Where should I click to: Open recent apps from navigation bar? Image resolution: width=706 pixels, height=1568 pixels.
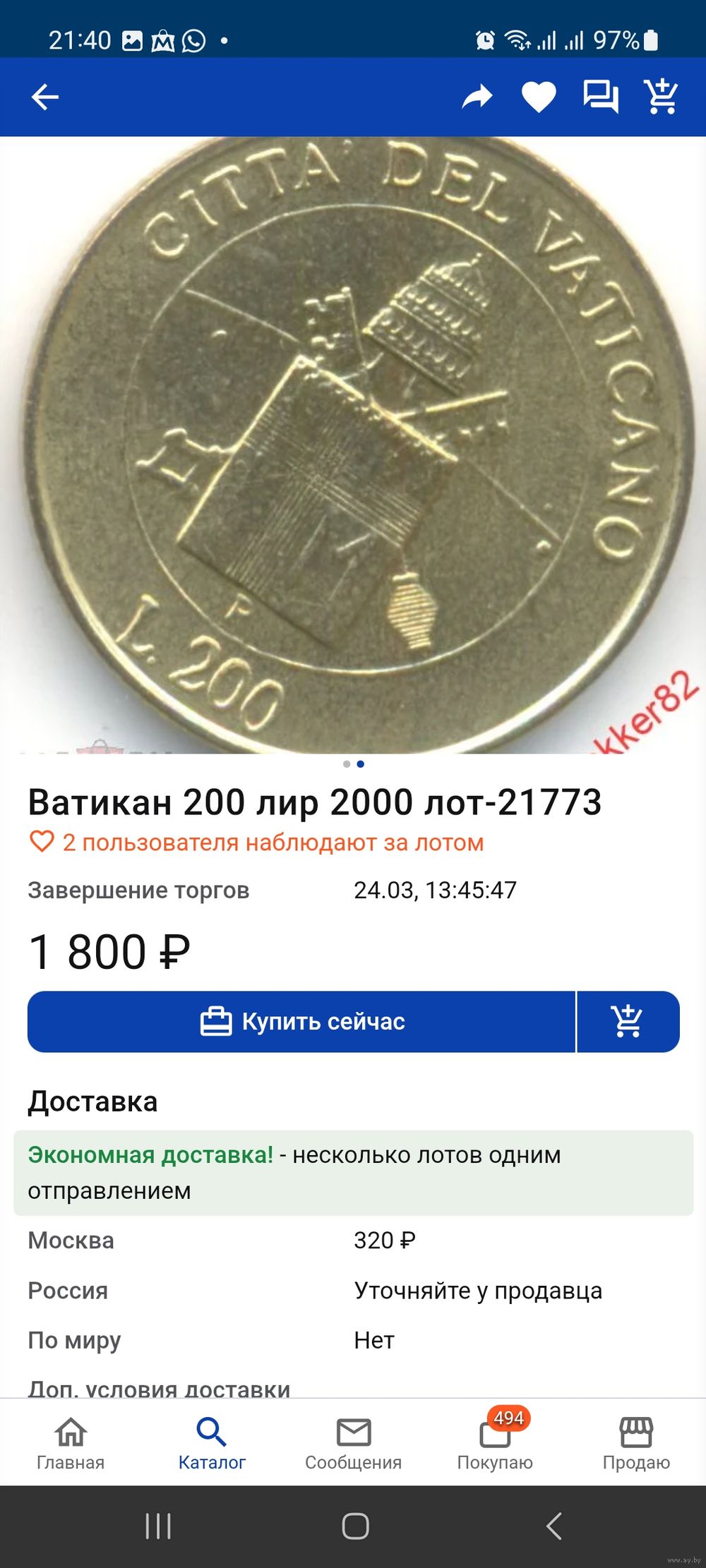click(158, 1526)
